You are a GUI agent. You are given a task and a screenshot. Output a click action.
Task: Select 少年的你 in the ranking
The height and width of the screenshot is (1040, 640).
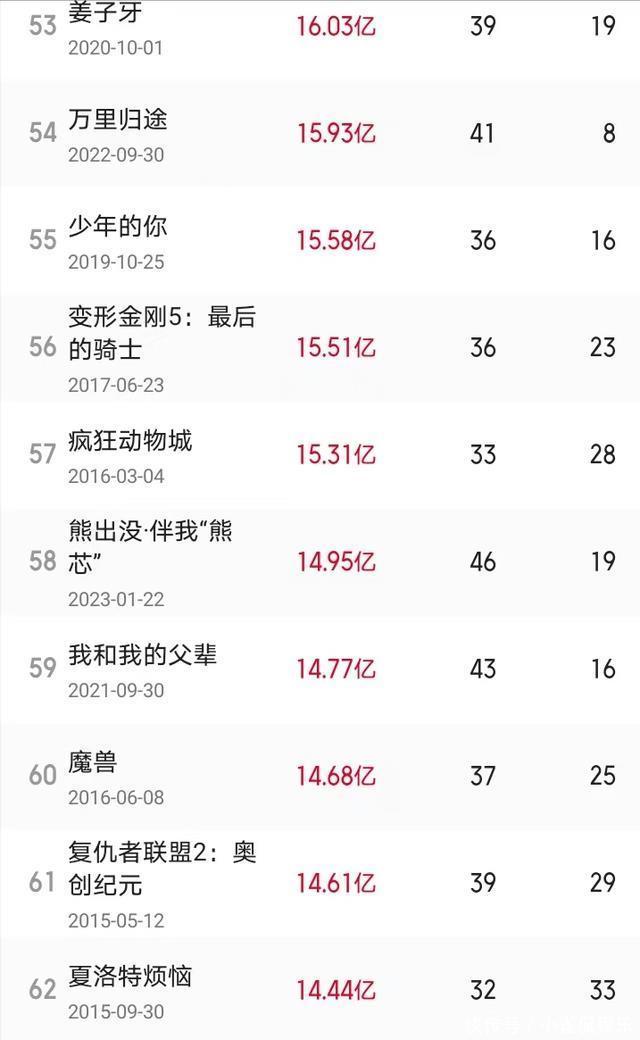118,226
